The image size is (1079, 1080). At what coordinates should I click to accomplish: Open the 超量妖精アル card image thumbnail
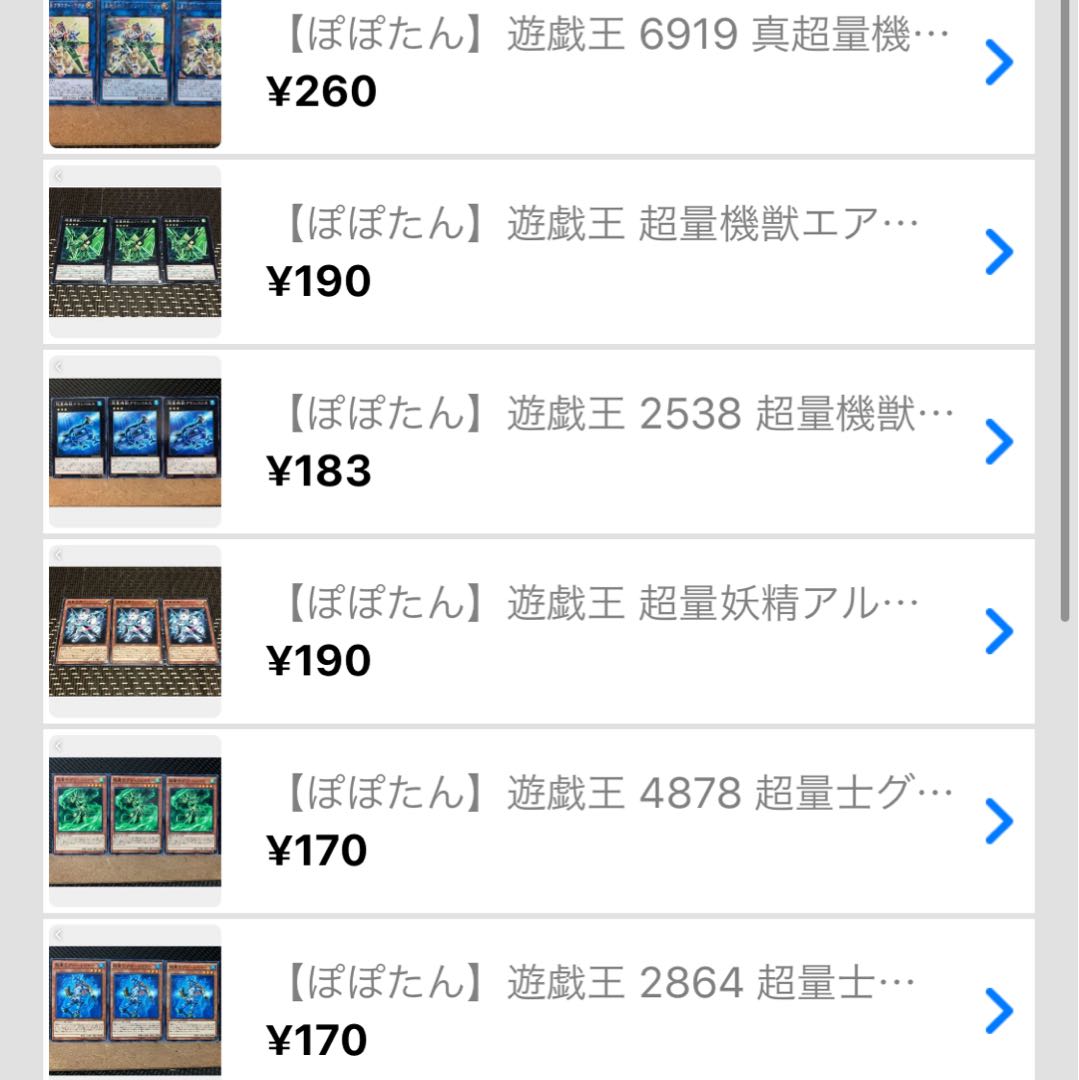point(135,632)
